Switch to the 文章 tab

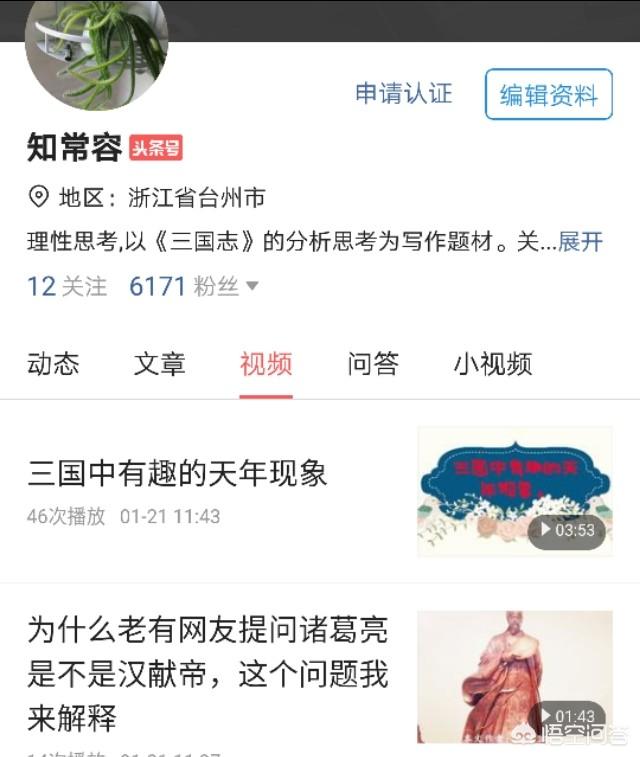coord(160,364)
